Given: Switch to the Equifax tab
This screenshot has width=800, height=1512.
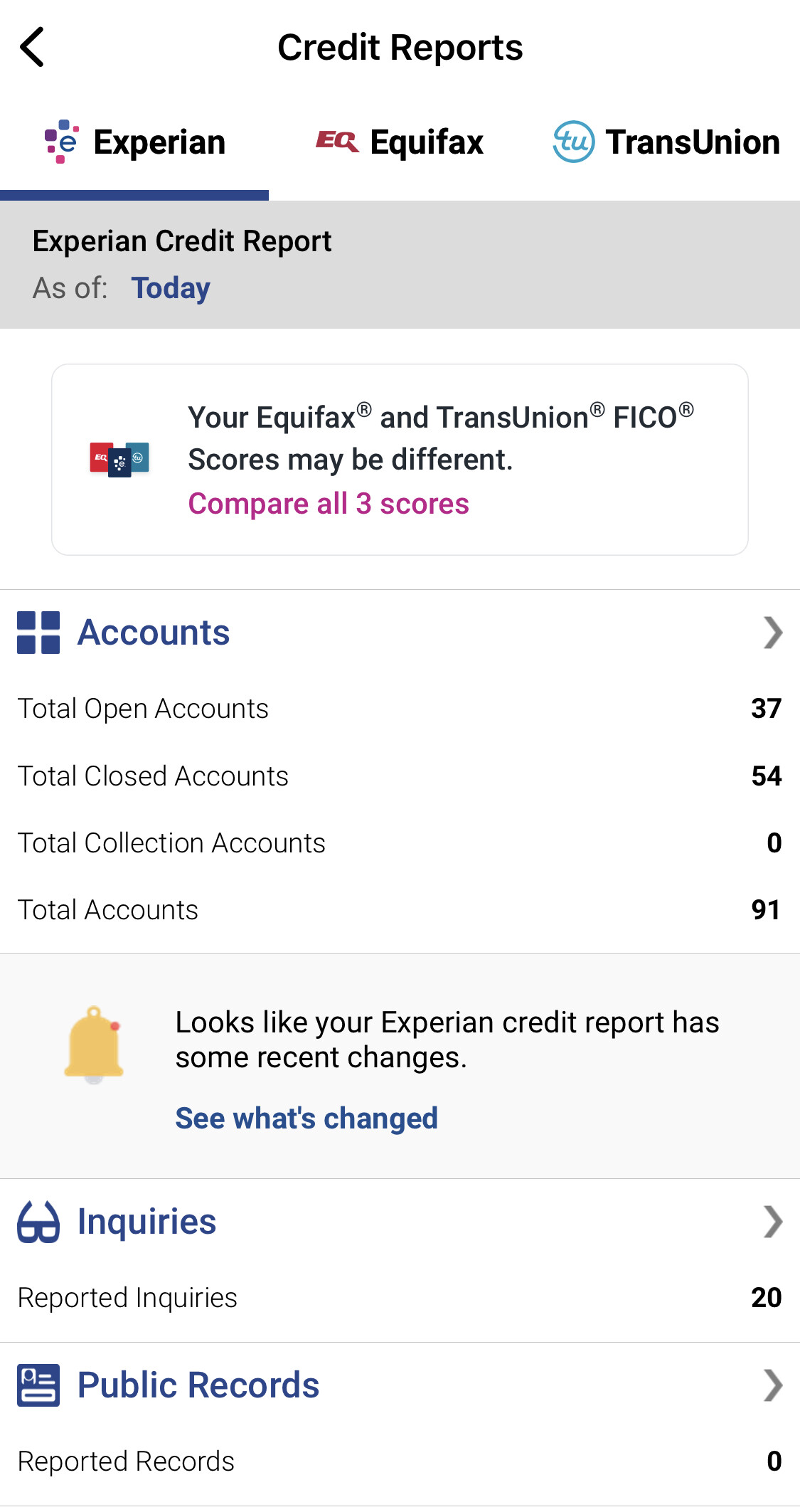Looking at the screenshot, I should click(x=400, y=142).
